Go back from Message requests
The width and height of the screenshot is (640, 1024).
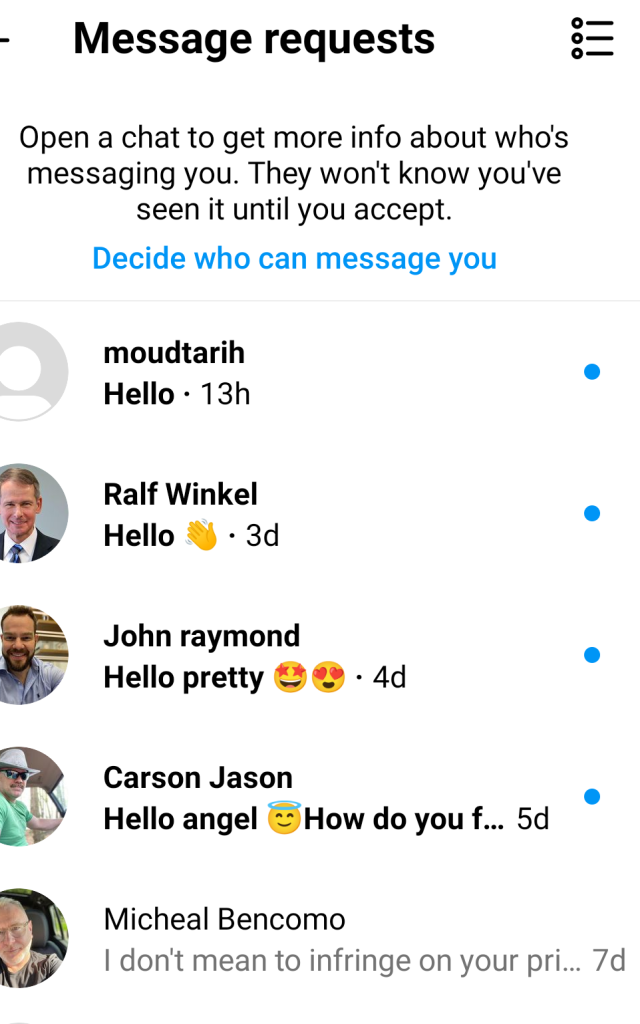[x=6, y=40]
